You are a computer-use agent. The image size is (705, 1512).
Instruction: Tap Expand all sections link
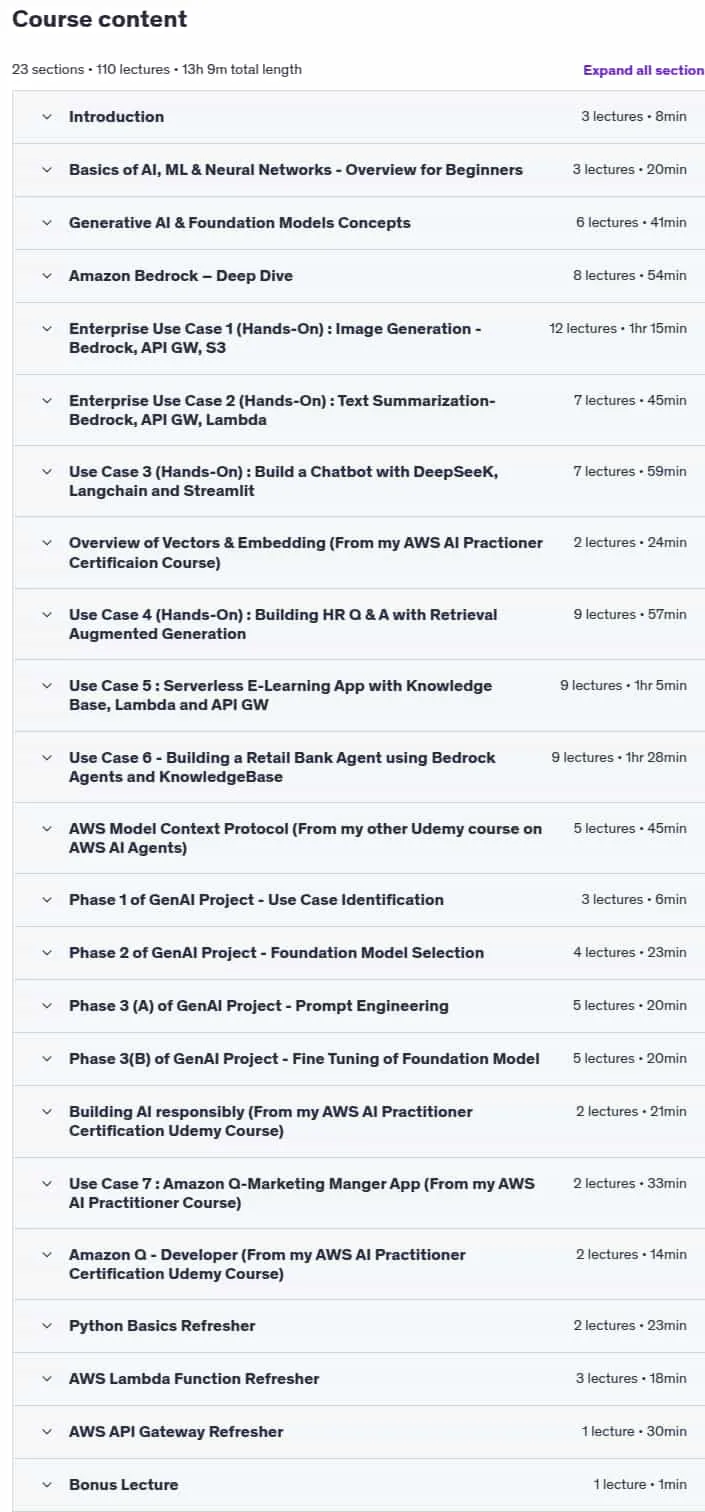point(644,70)
